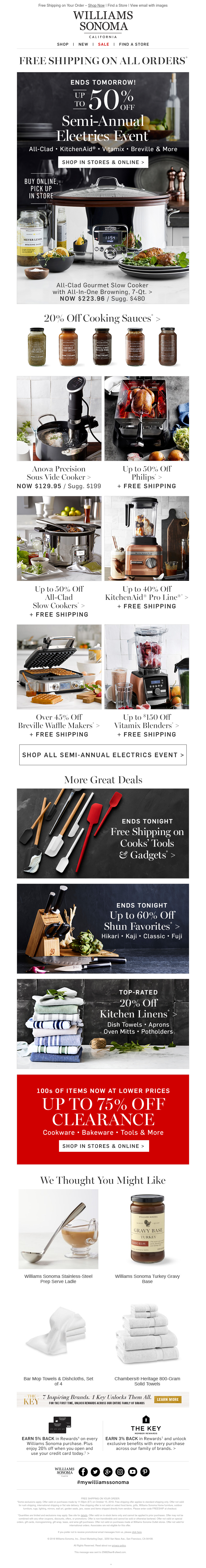The width and height of the screenshot is (206, 1568).
Task: Tap the underlined Shop Now link
Action: (96, 5)
